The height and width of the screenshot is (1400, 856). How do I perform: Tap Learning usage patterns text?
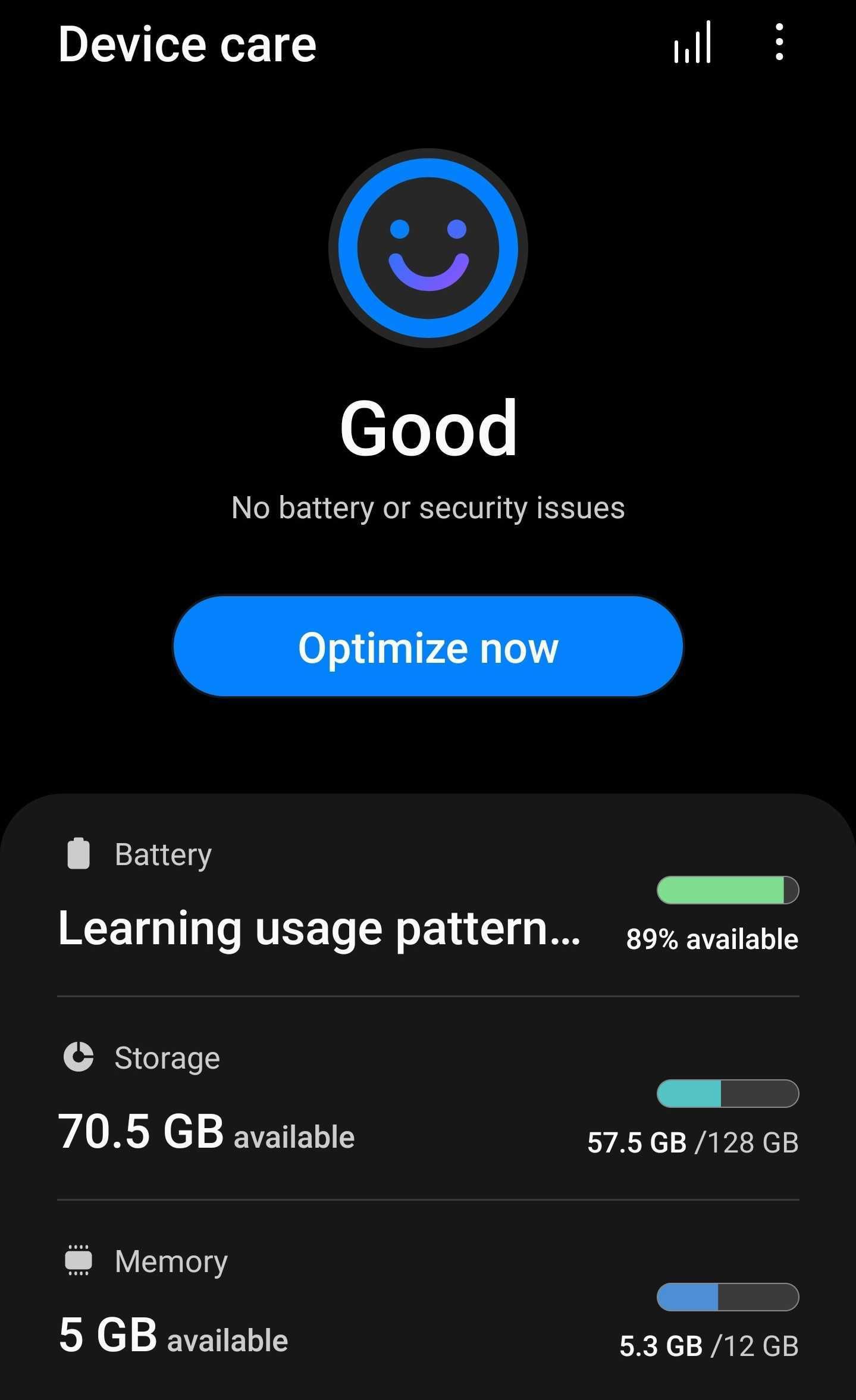321,928
